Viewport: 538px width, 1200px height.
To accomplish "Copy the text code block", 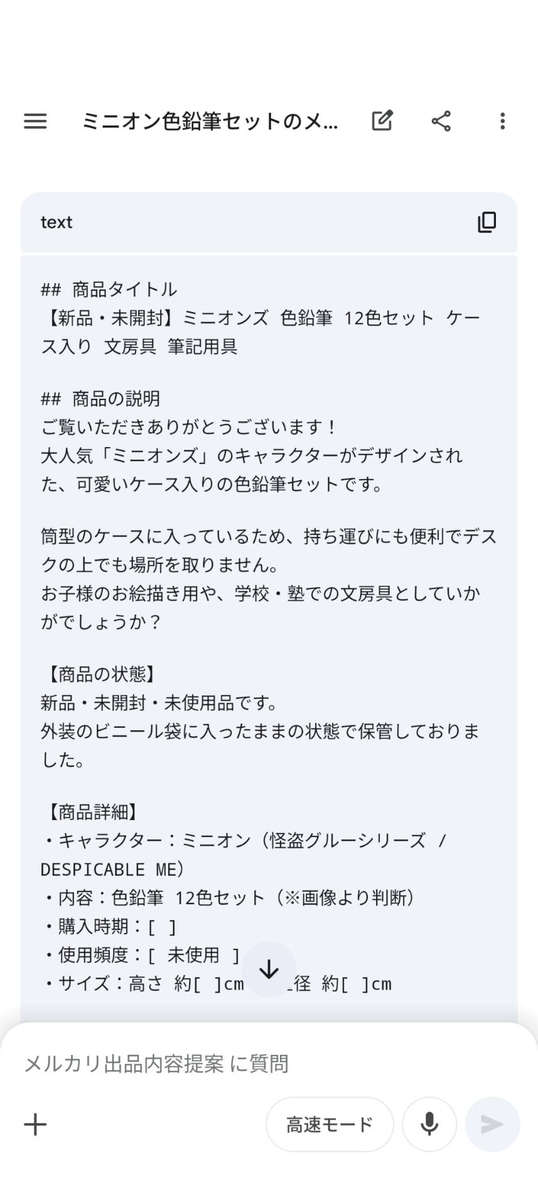I will pos(487,222).
